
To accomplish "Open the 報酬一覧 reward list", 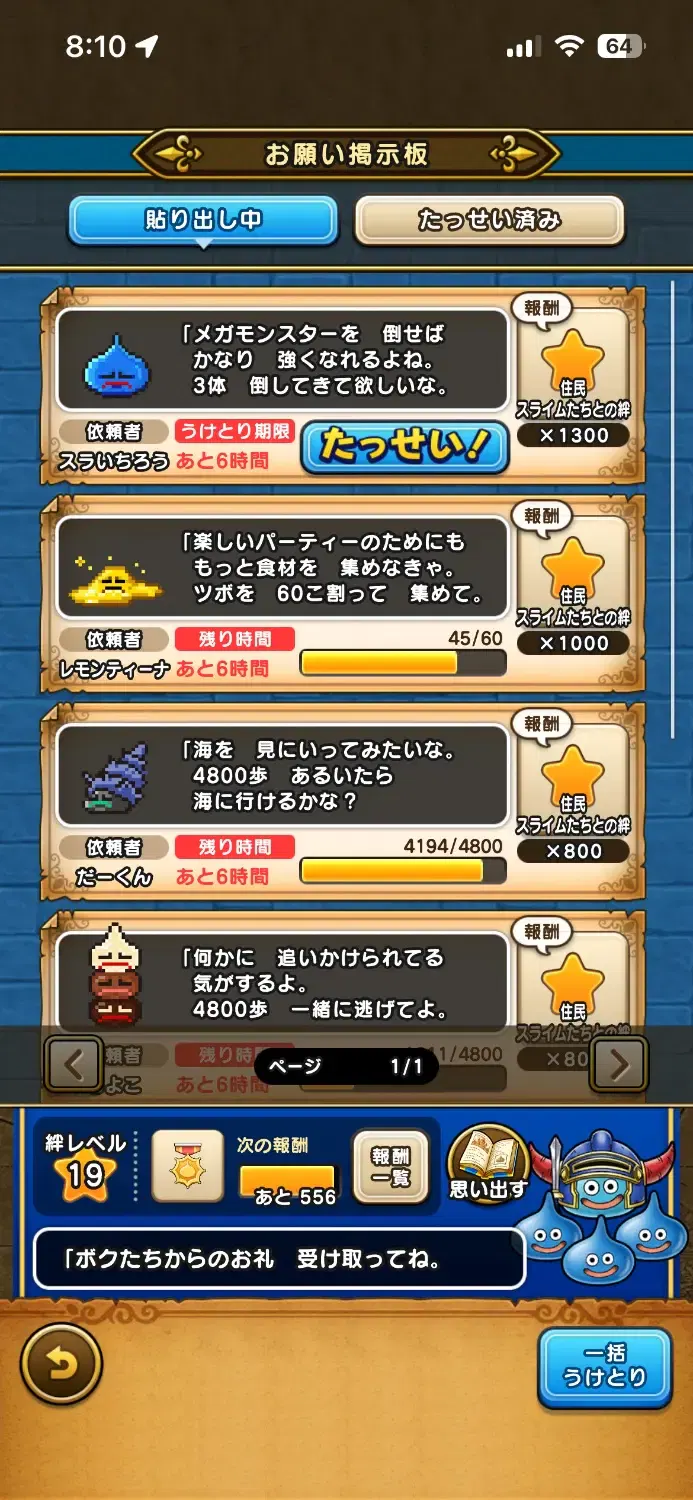I will (x=390, y=1166).
